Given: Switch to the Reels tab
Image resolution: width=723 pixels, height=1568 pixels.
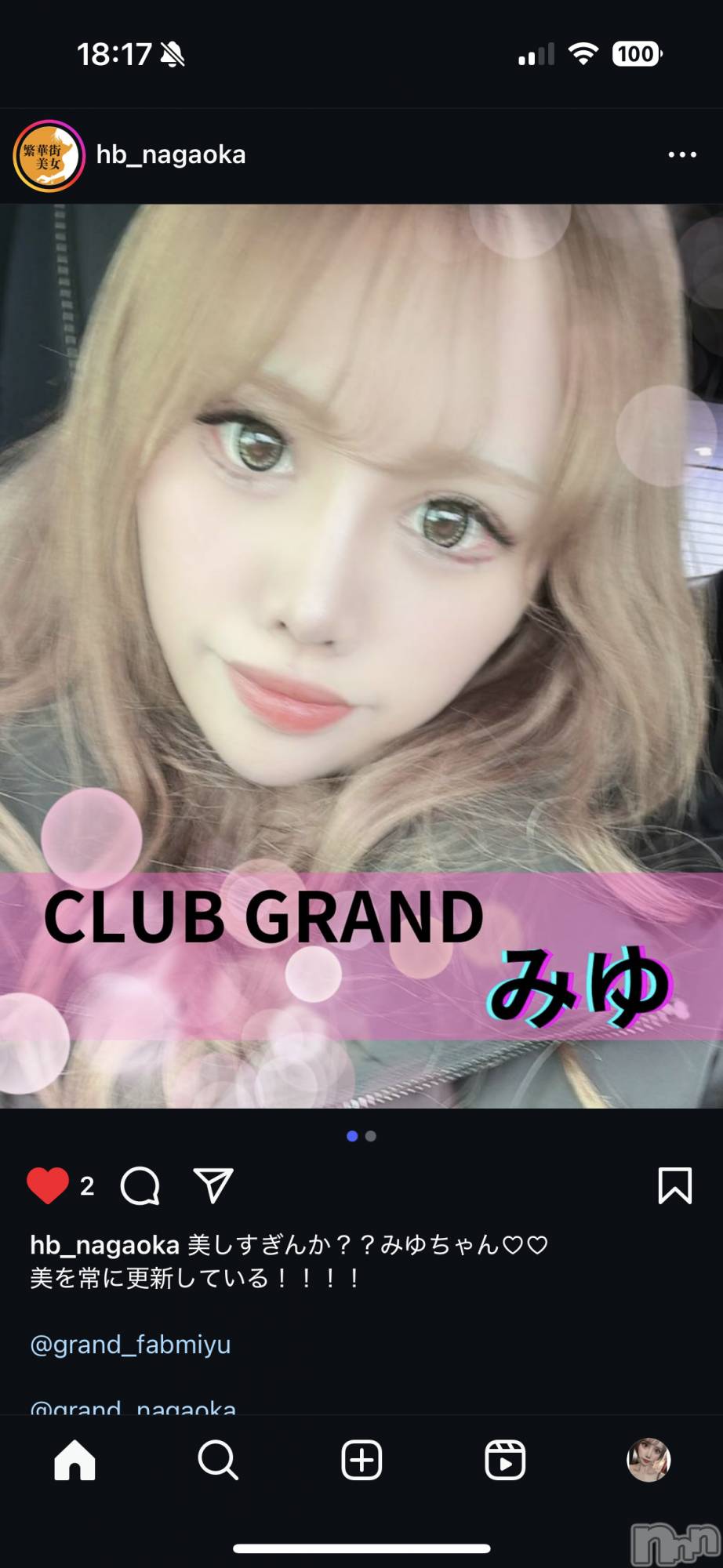Looking at the screenshot, I should (505, 1460).
